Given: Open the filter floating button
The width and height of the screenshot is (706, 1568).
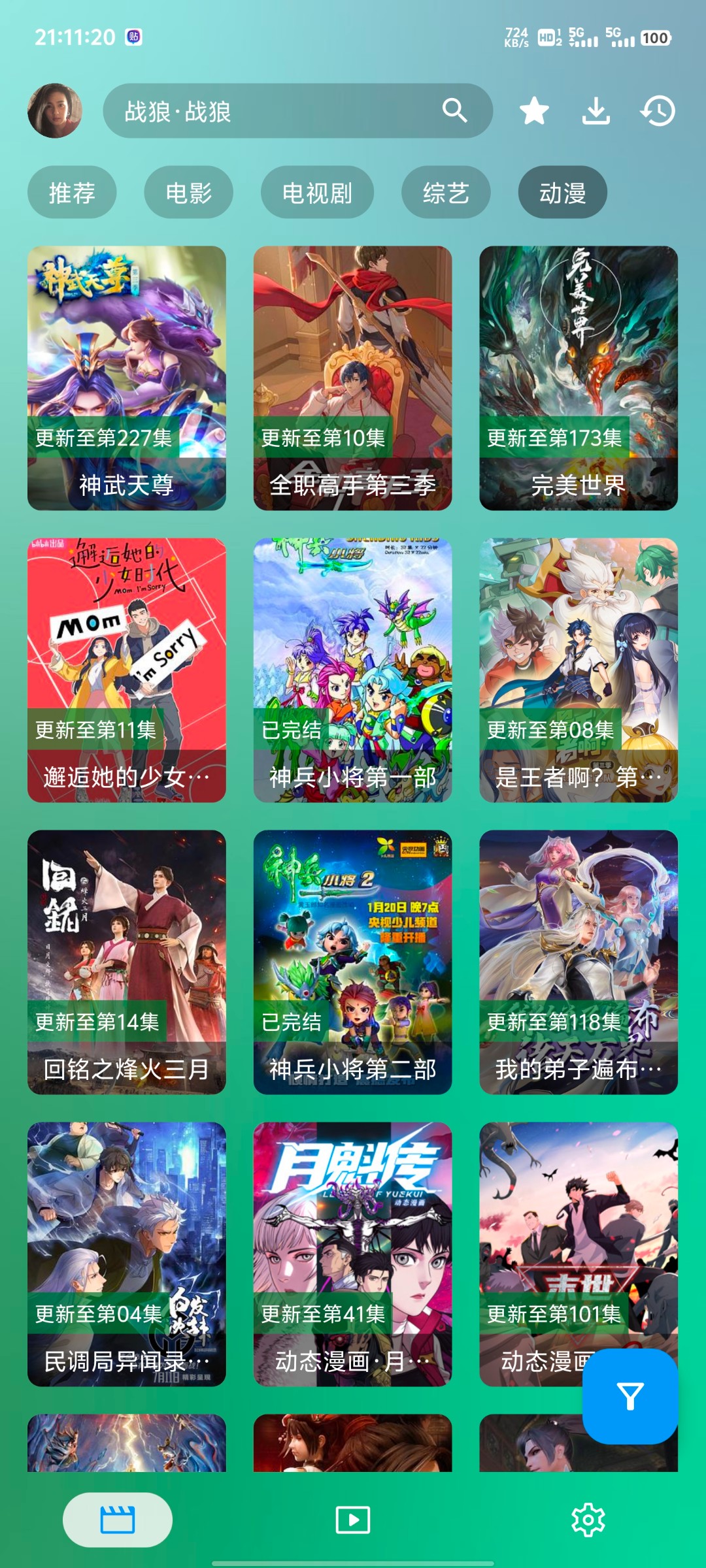Looking at the screenshot, I should click(630, 1396).
